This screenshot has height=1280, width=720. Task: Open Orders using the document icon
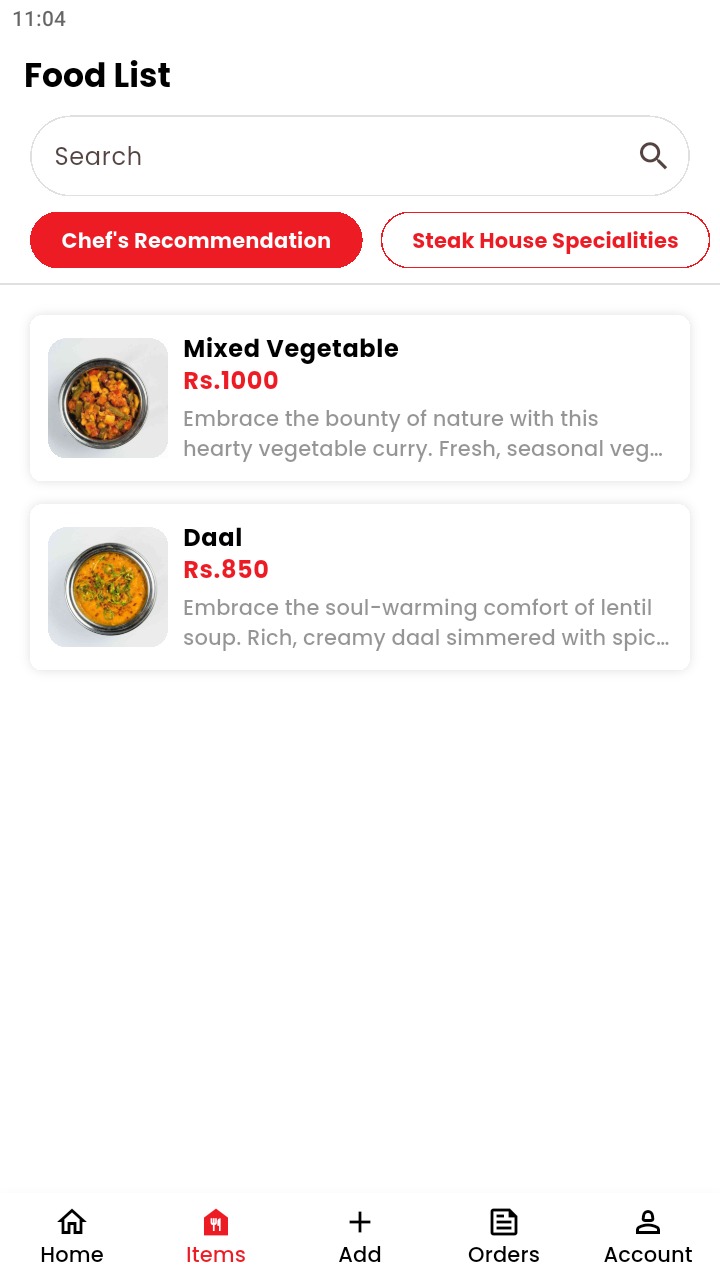[503, 1221]
